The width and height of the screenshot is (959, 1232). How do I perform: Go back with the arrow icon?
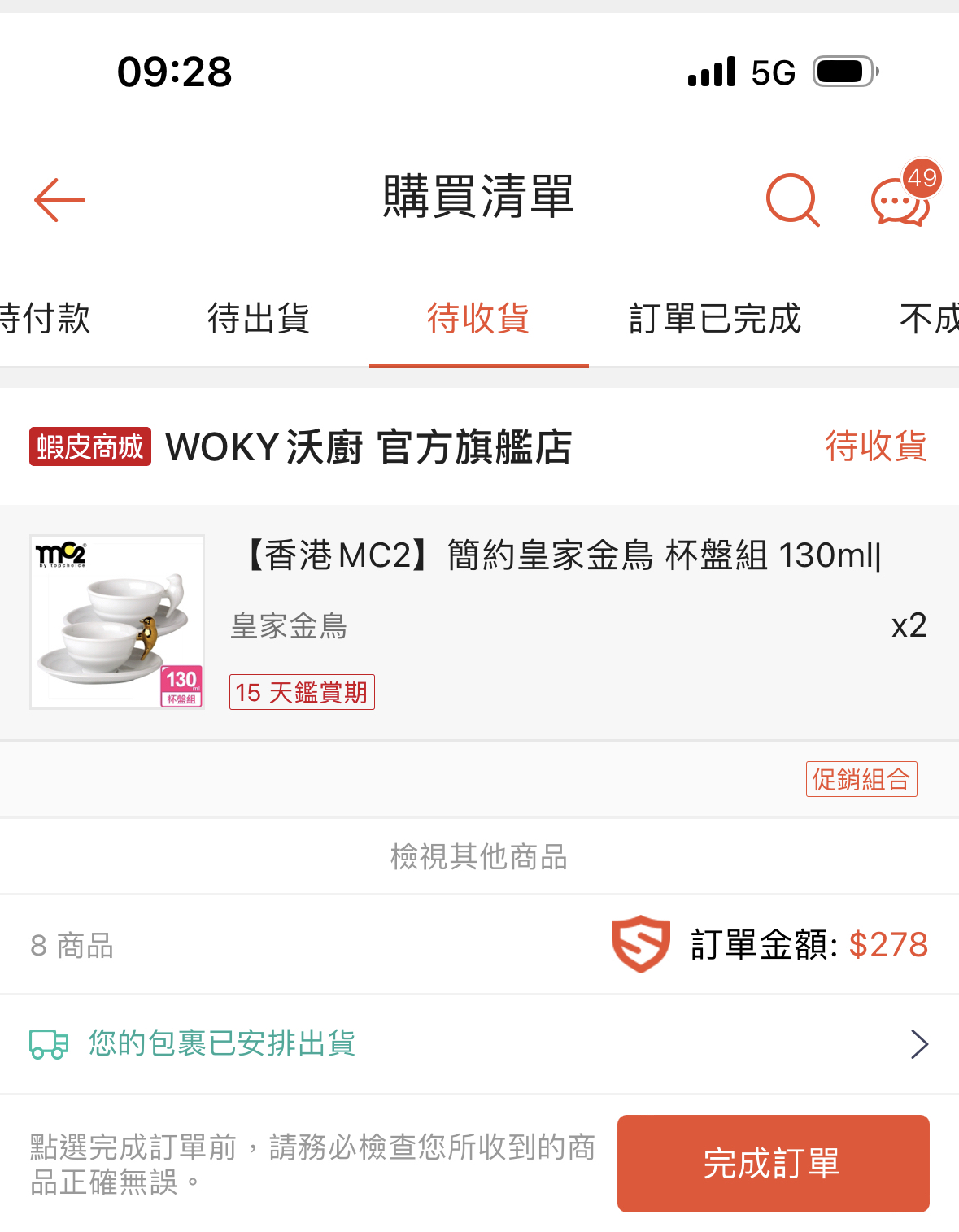[59, 200]
